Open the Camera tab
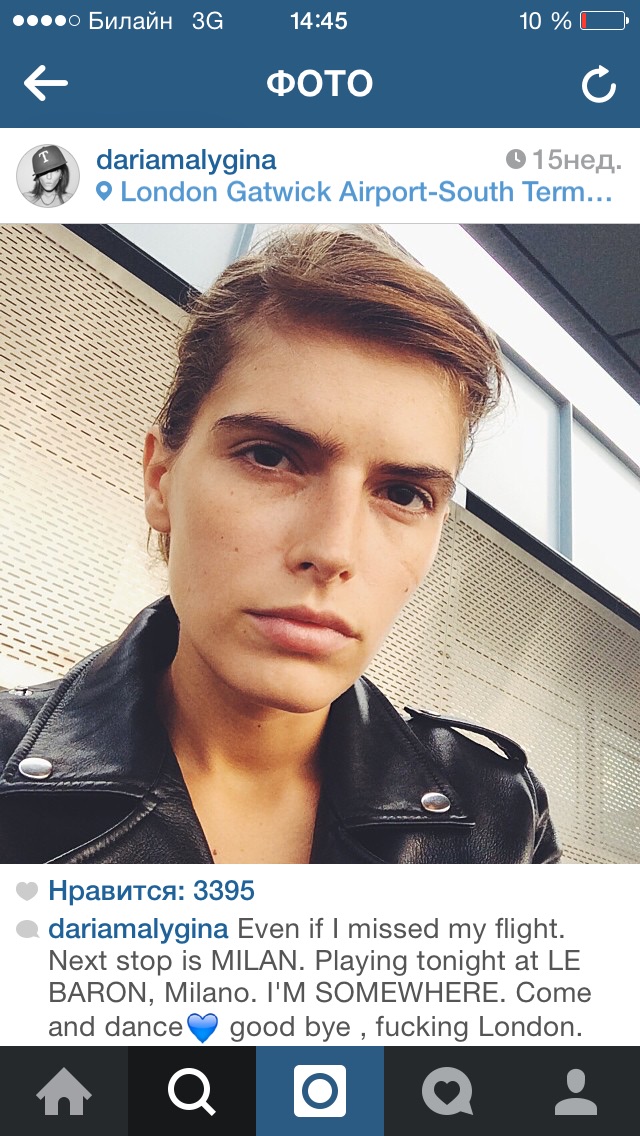Screen dimensions: 640x1136 [320, 1091]
